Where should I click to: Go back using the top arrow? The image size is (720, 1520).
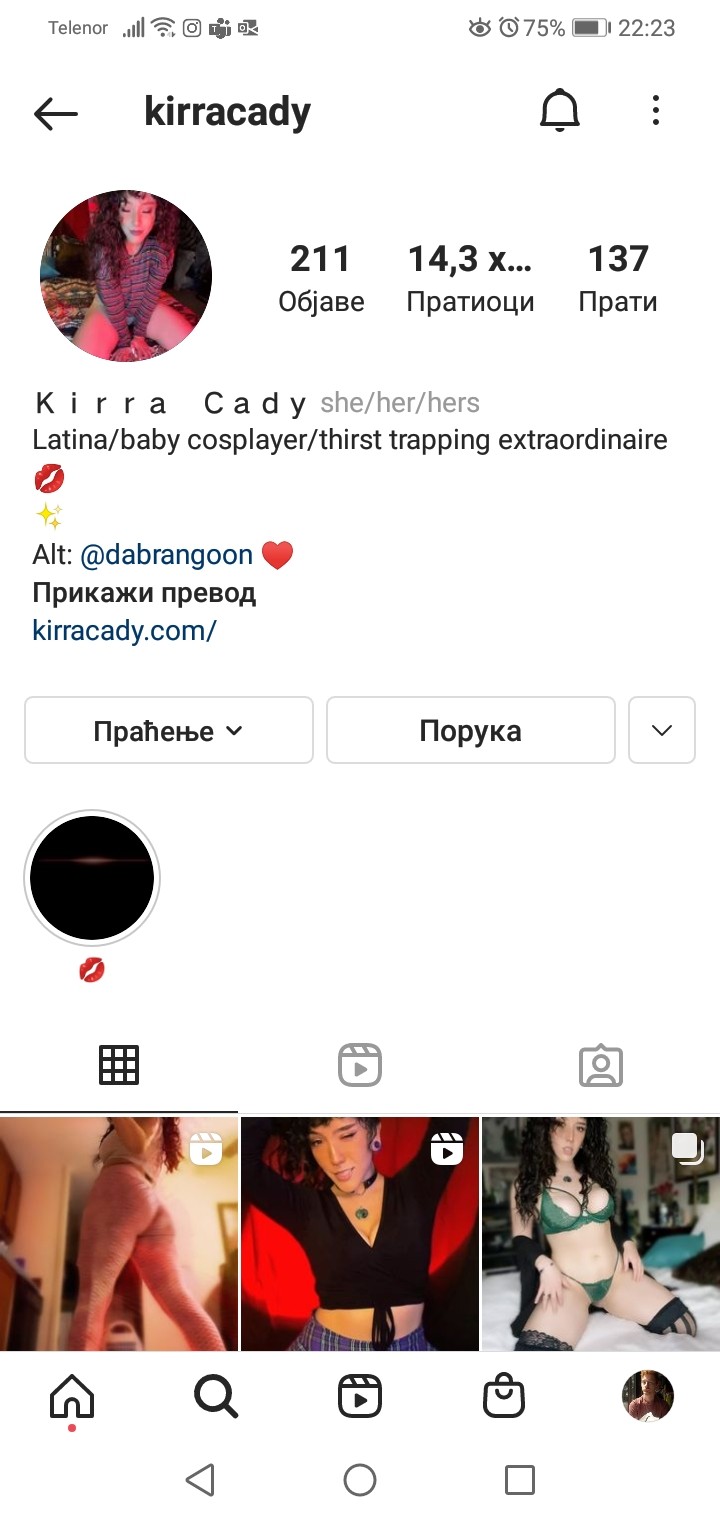tap(56, 113)
